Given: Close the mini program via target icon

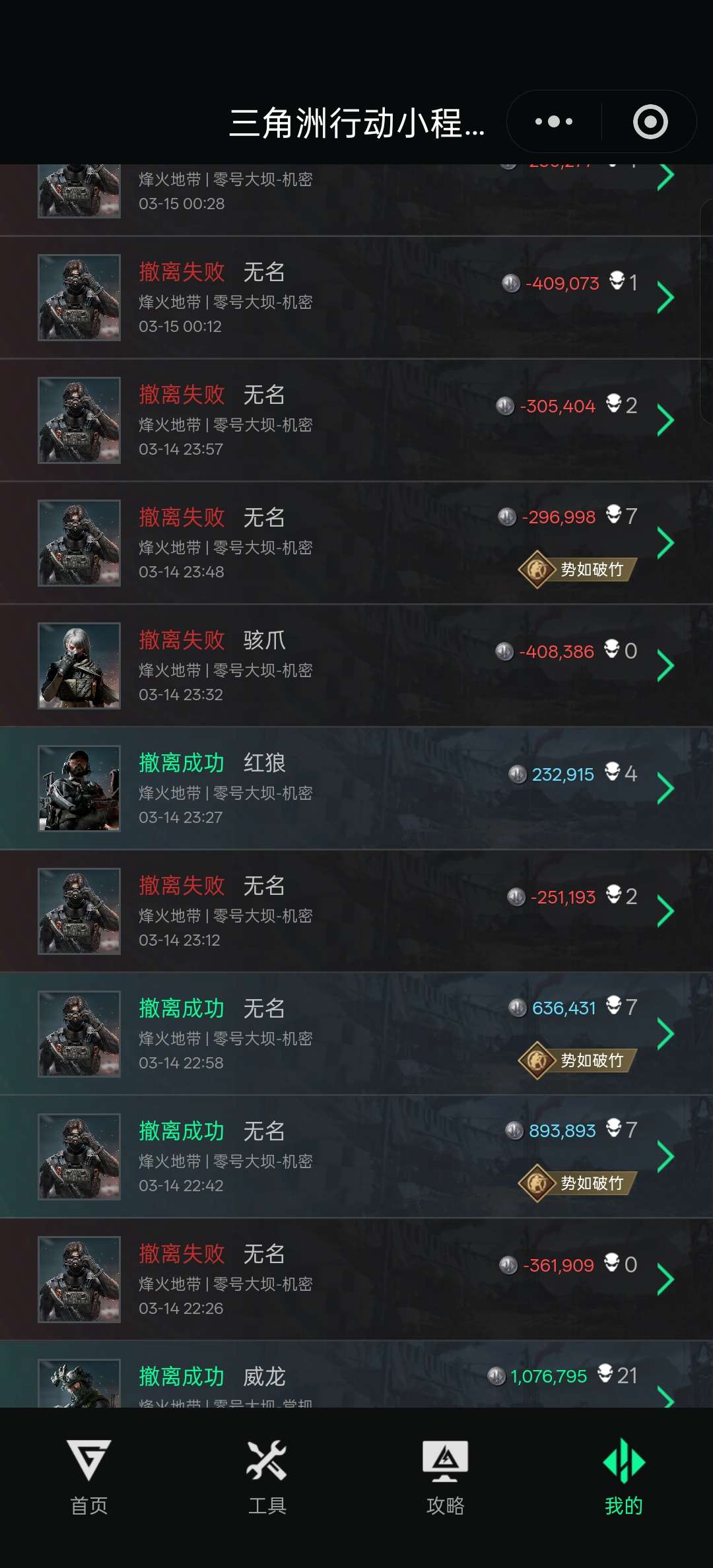Looking at the screenshot, I should (650, 122).
